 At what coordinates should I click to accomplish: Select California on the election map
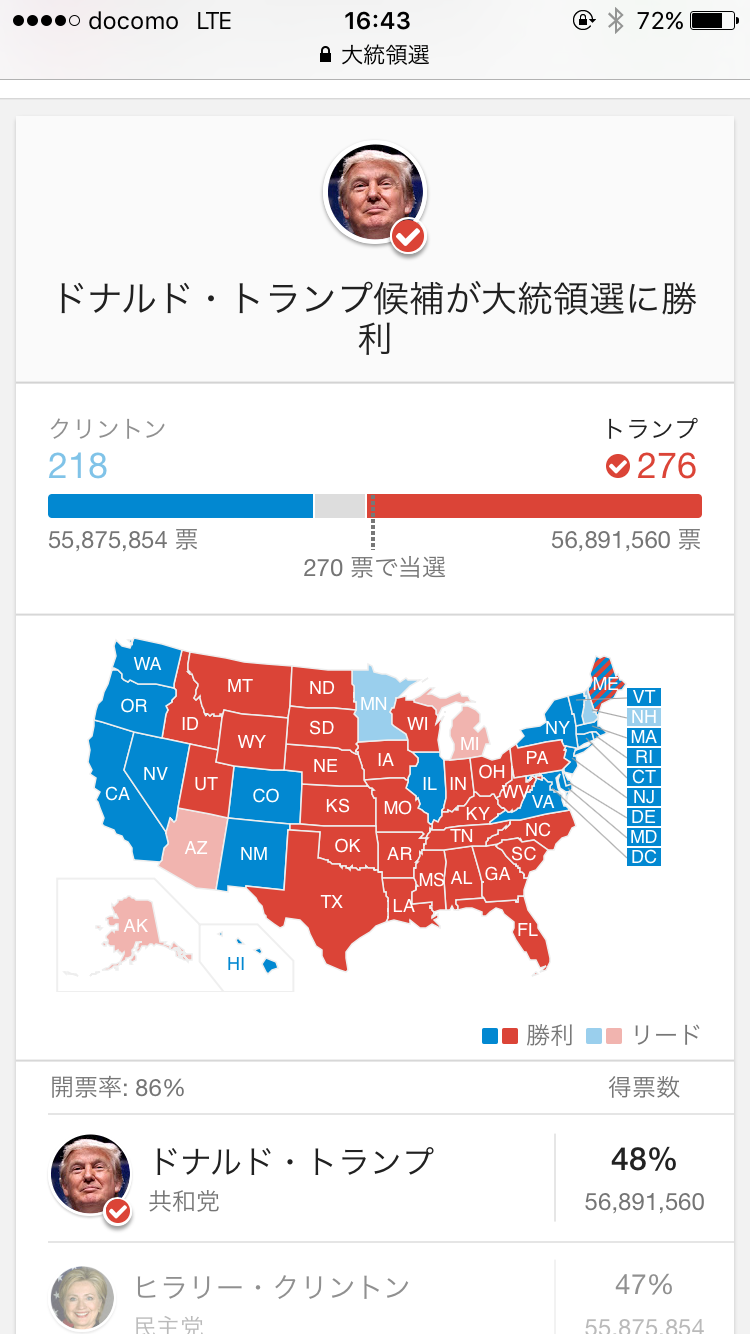118,793
